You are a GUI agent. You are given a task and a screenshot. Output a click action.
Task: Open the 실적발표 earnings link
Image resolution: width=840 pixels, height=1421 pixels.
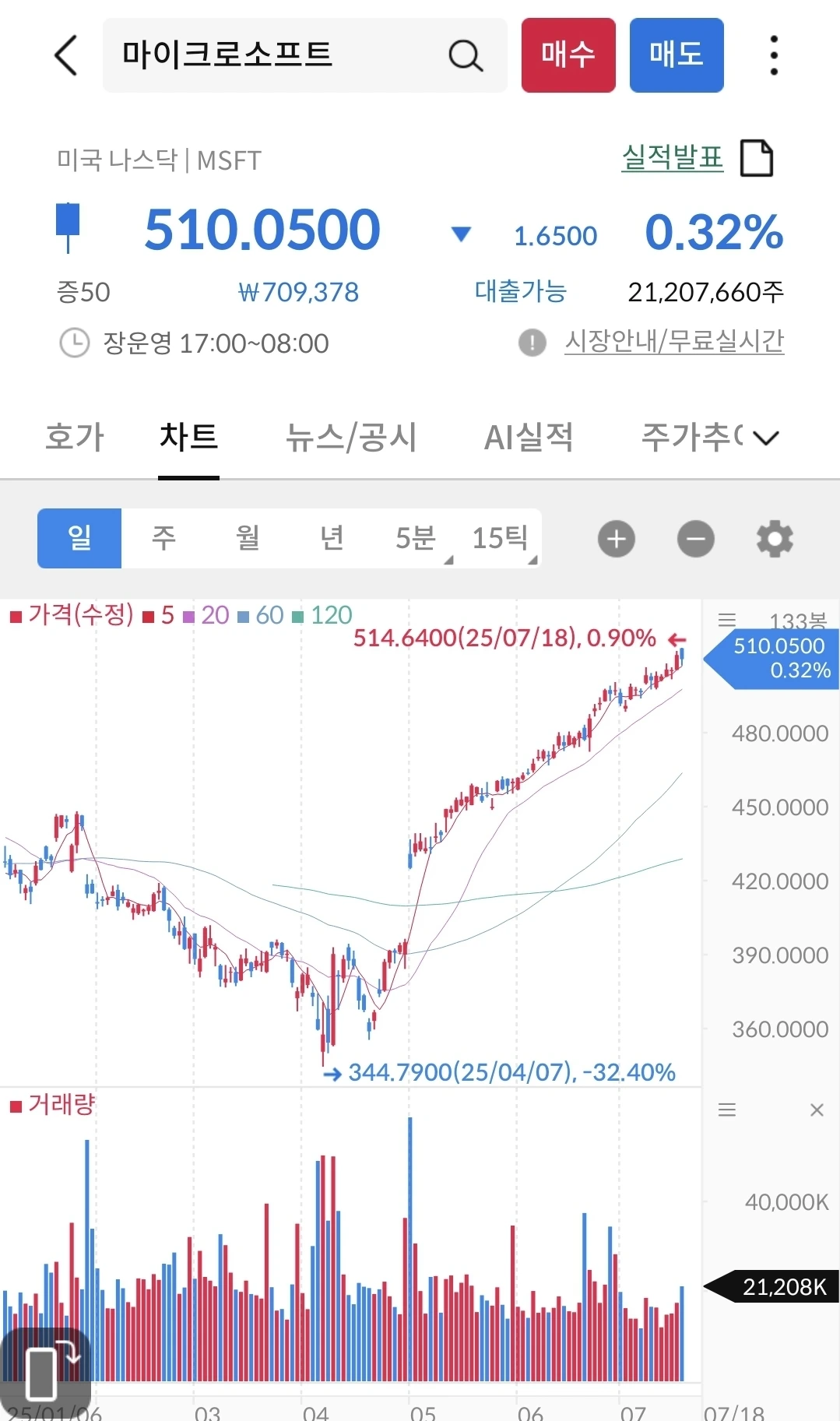point(672,158)
